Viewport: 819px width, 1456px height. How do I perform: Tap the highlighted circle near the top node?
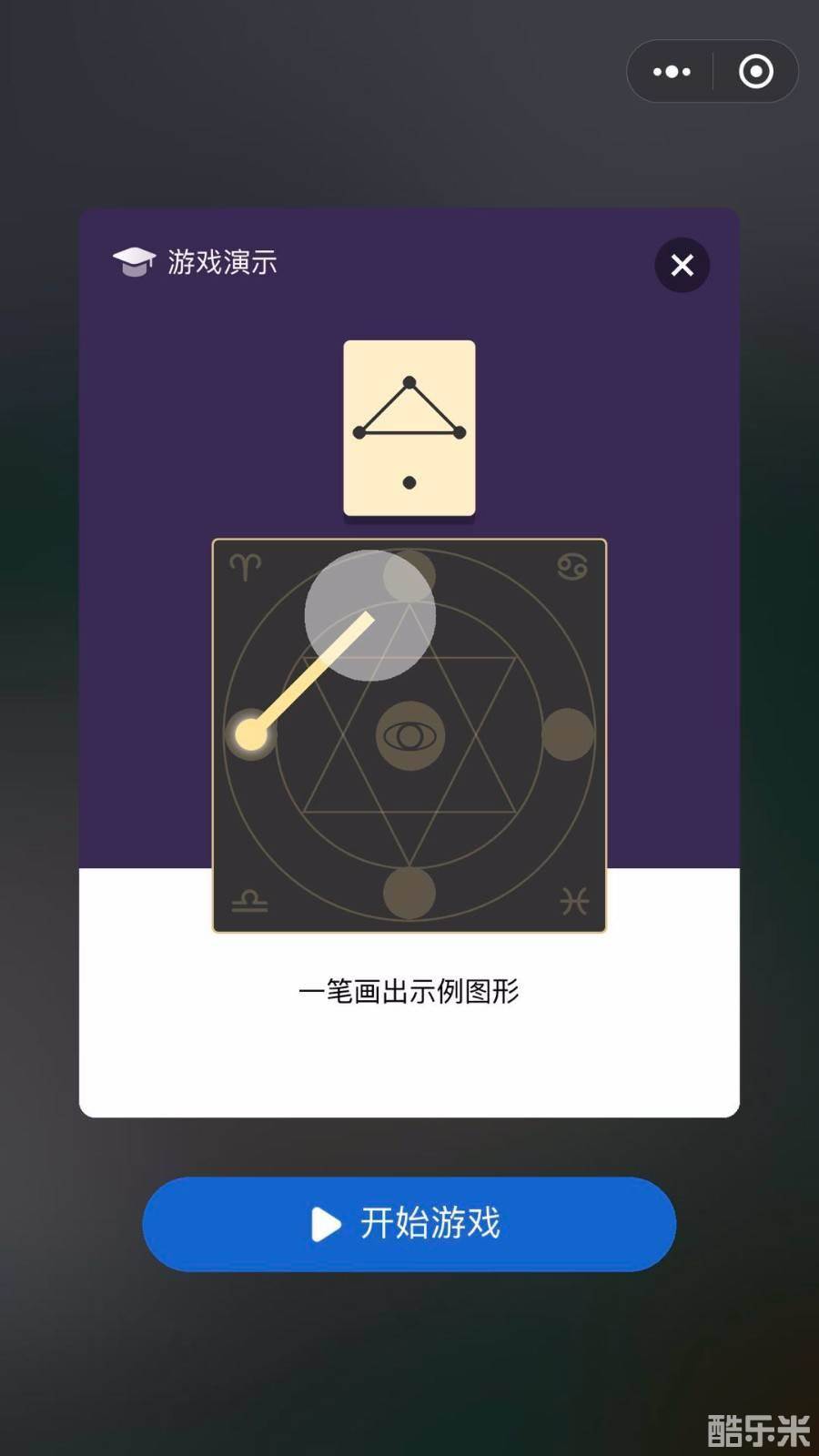(370, 615)
